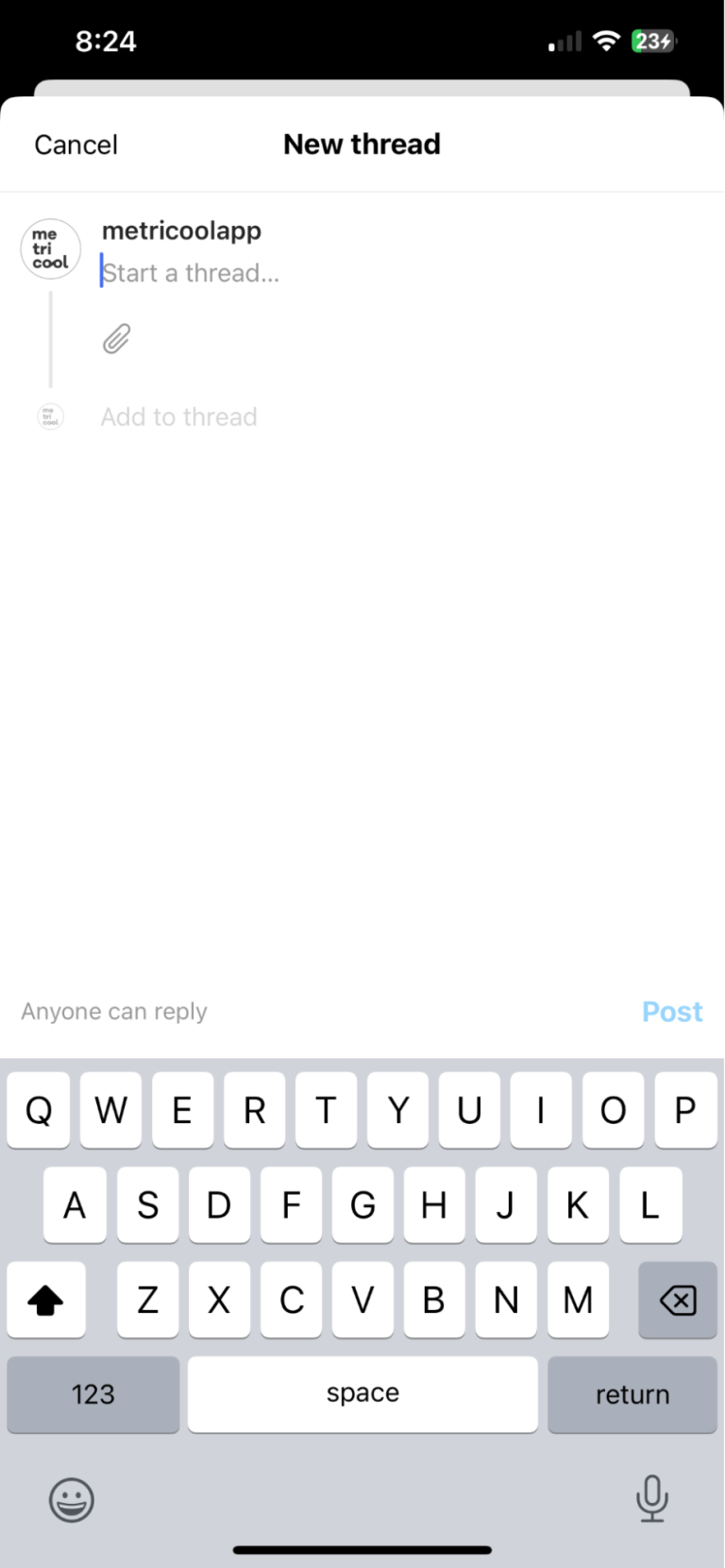This screenshot has width=725, height=1568.
Task: Change the Anyone can reply setting
Action: (x=114, y=1012)
